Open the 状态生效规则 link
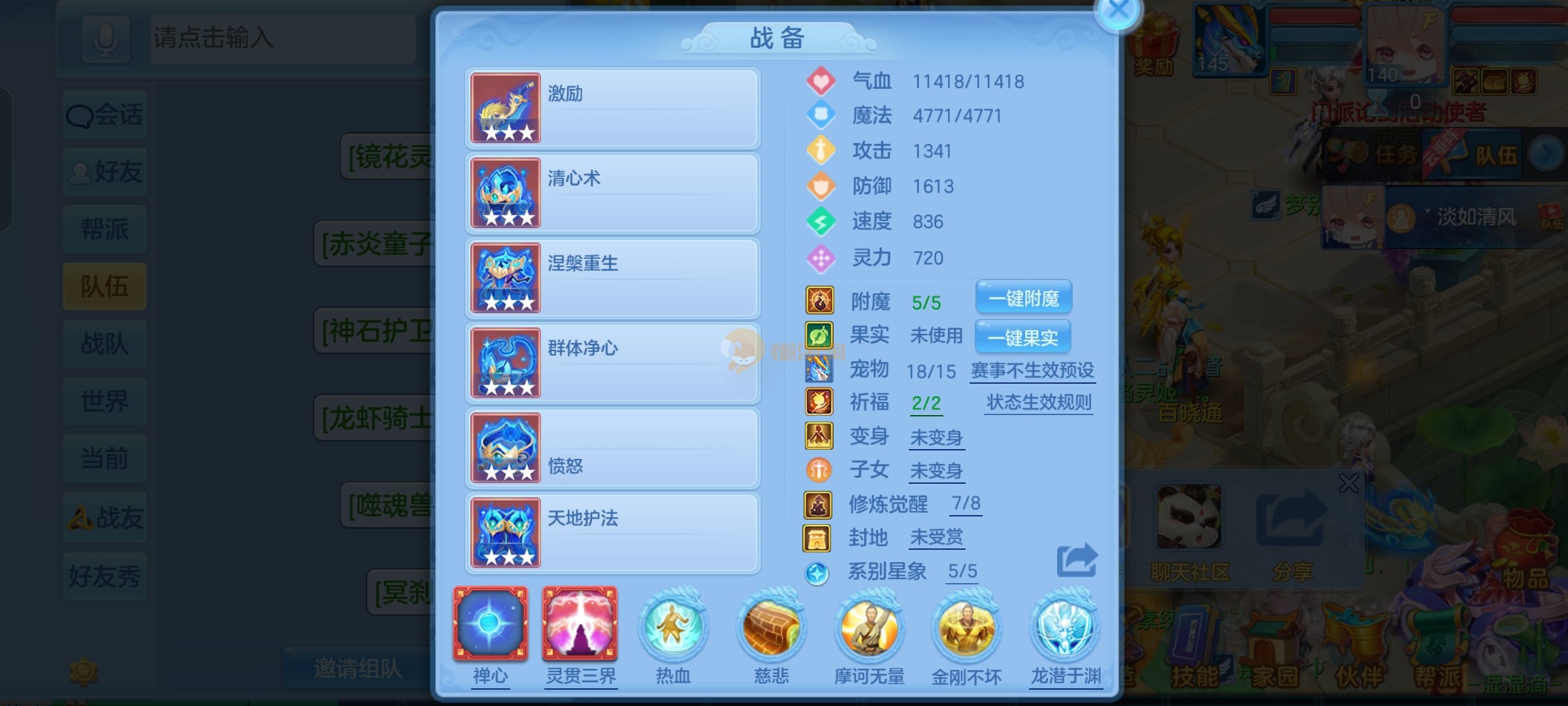 click(x=1039, y=403)
